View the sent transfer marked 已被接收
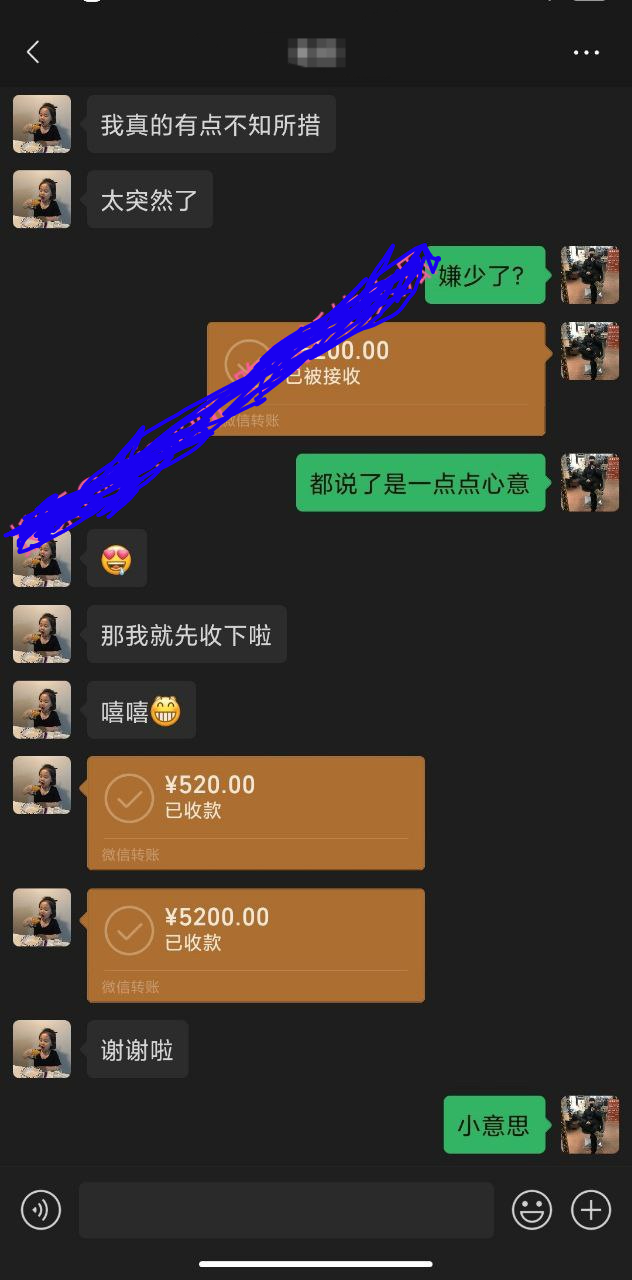The width and height of the screenshot is (632, 1280). tap(376, 378)
